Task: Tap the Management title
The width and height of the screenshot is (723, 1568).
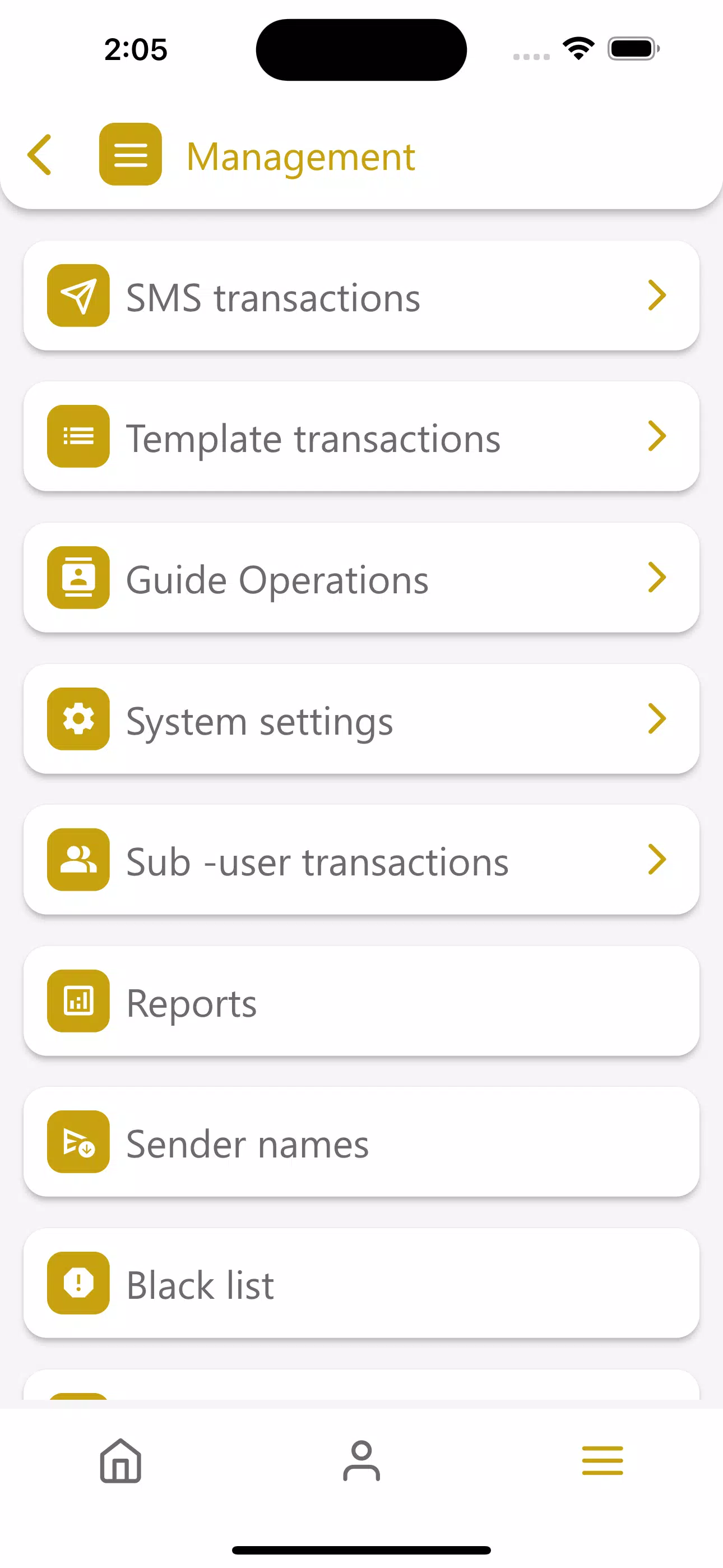Action: point(300,156)
